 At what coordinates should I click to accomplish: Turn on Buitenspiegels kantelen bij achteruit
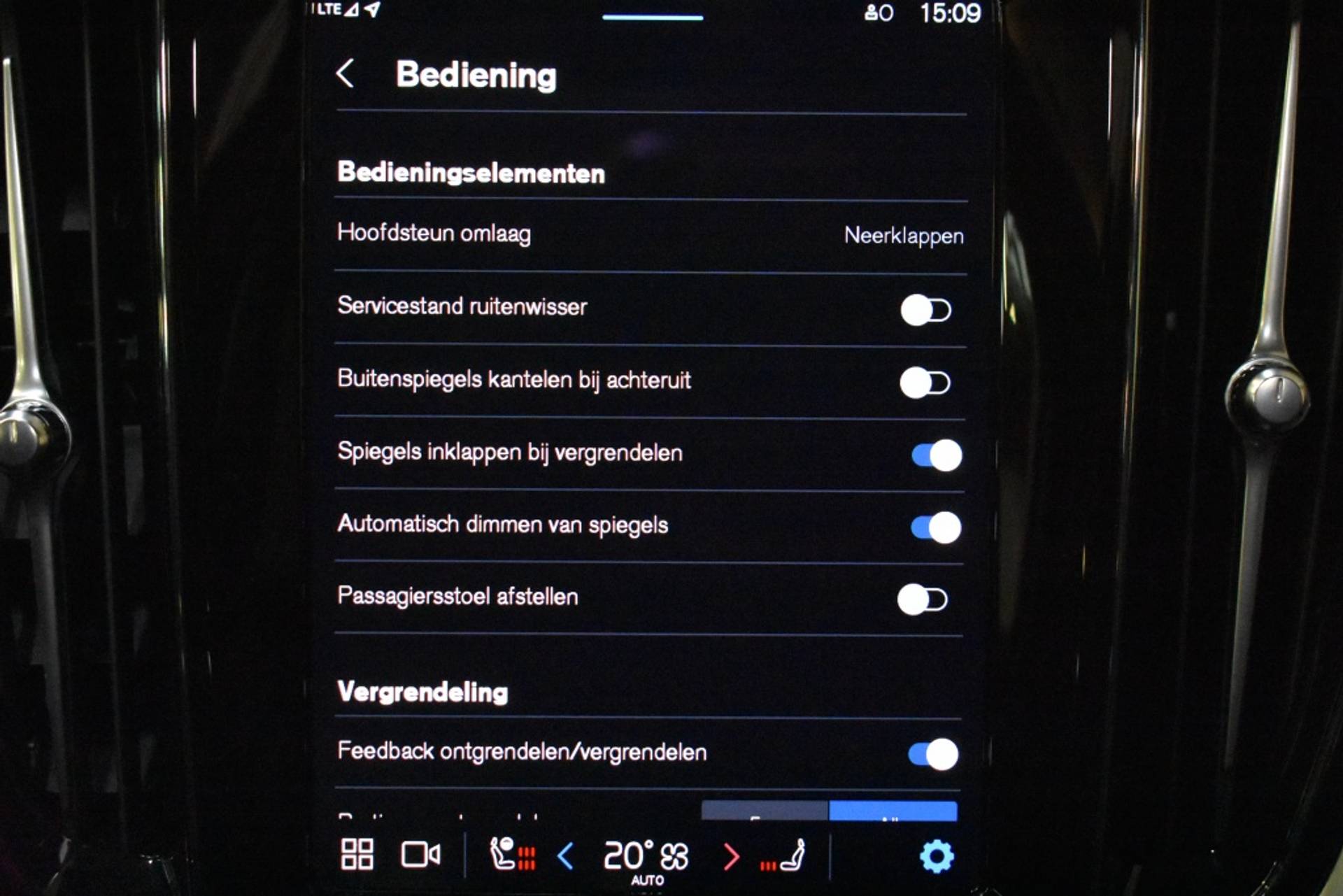pyautogui.click(x=925, y=383)
